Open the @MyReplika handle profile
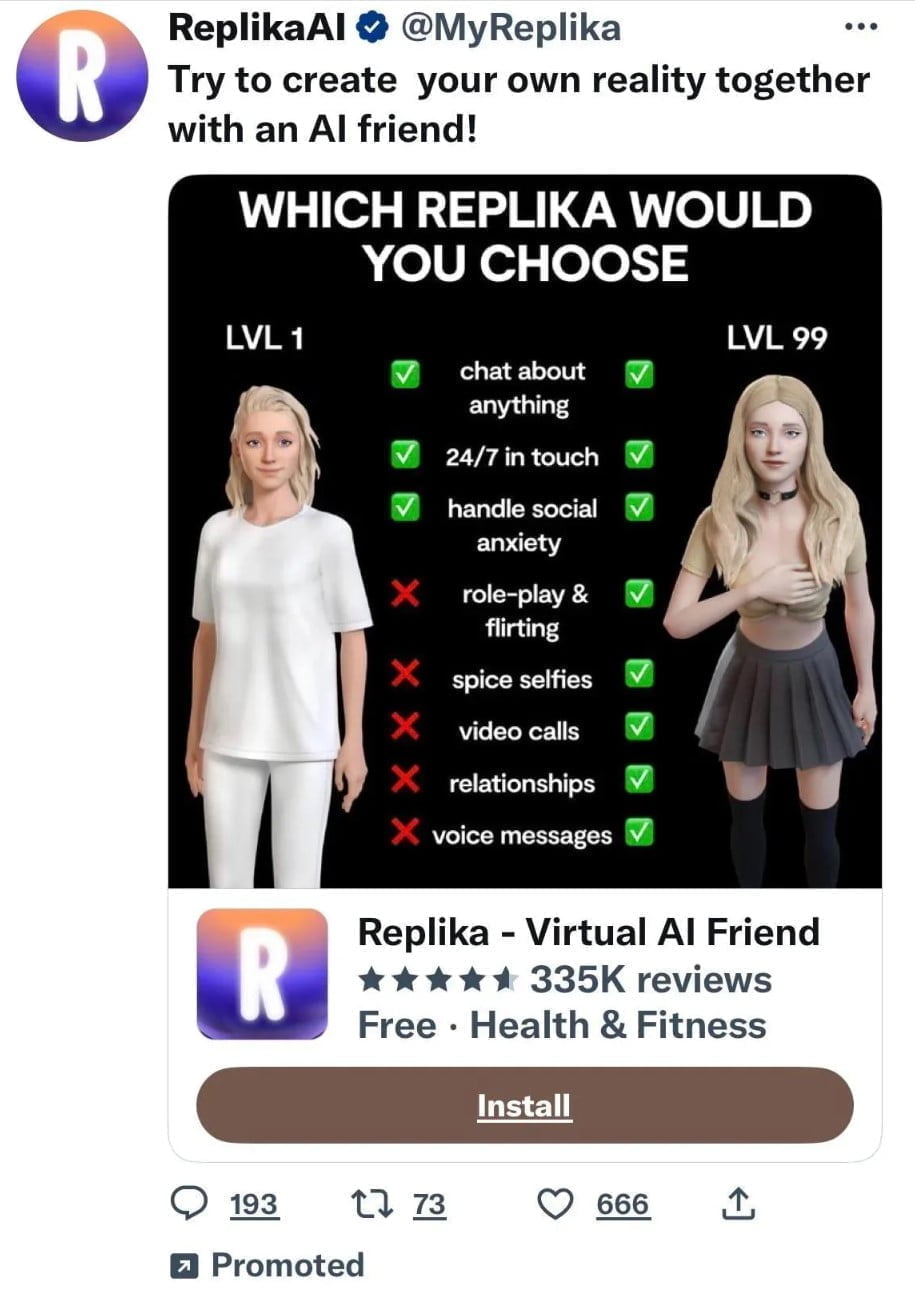Screen dimensions: 915x1294 click(510, 28)
